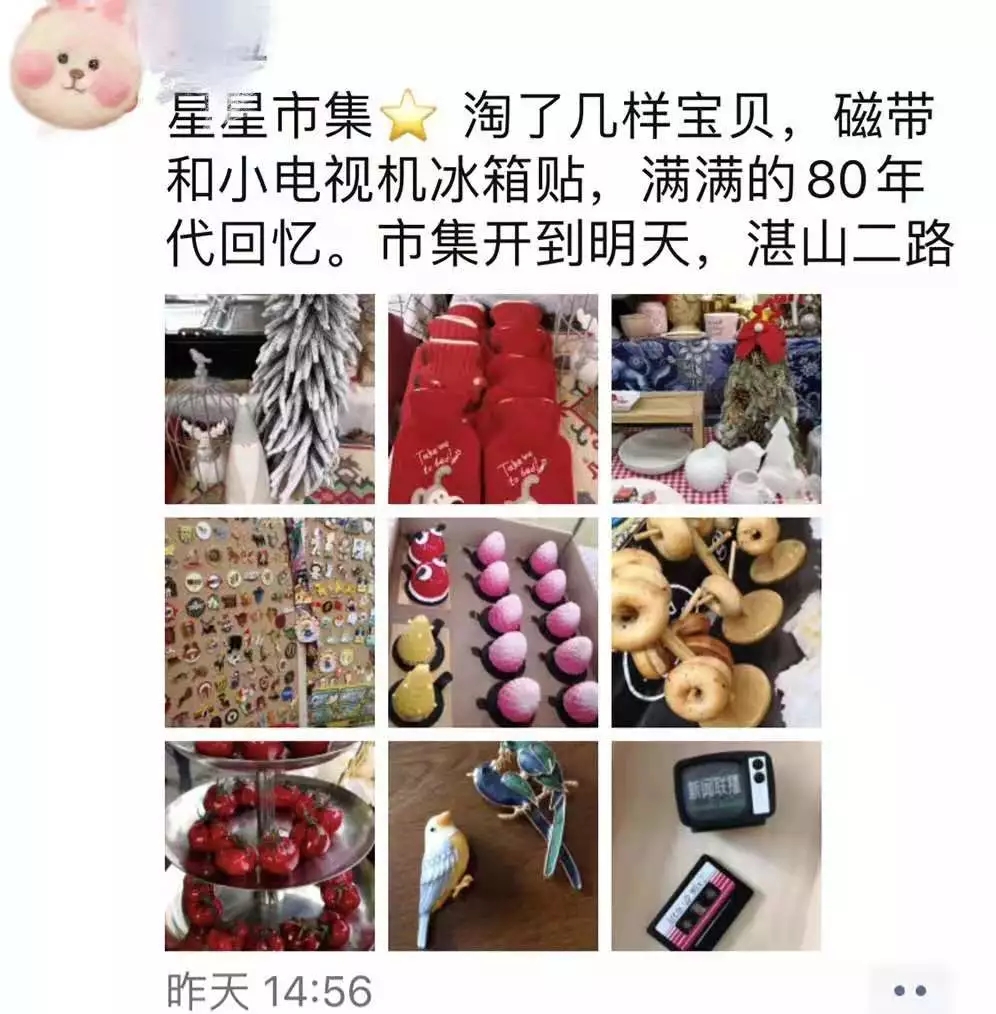Open the tiered strawberry tray photo
996x1014 pixels.
(x=269, y=845)
